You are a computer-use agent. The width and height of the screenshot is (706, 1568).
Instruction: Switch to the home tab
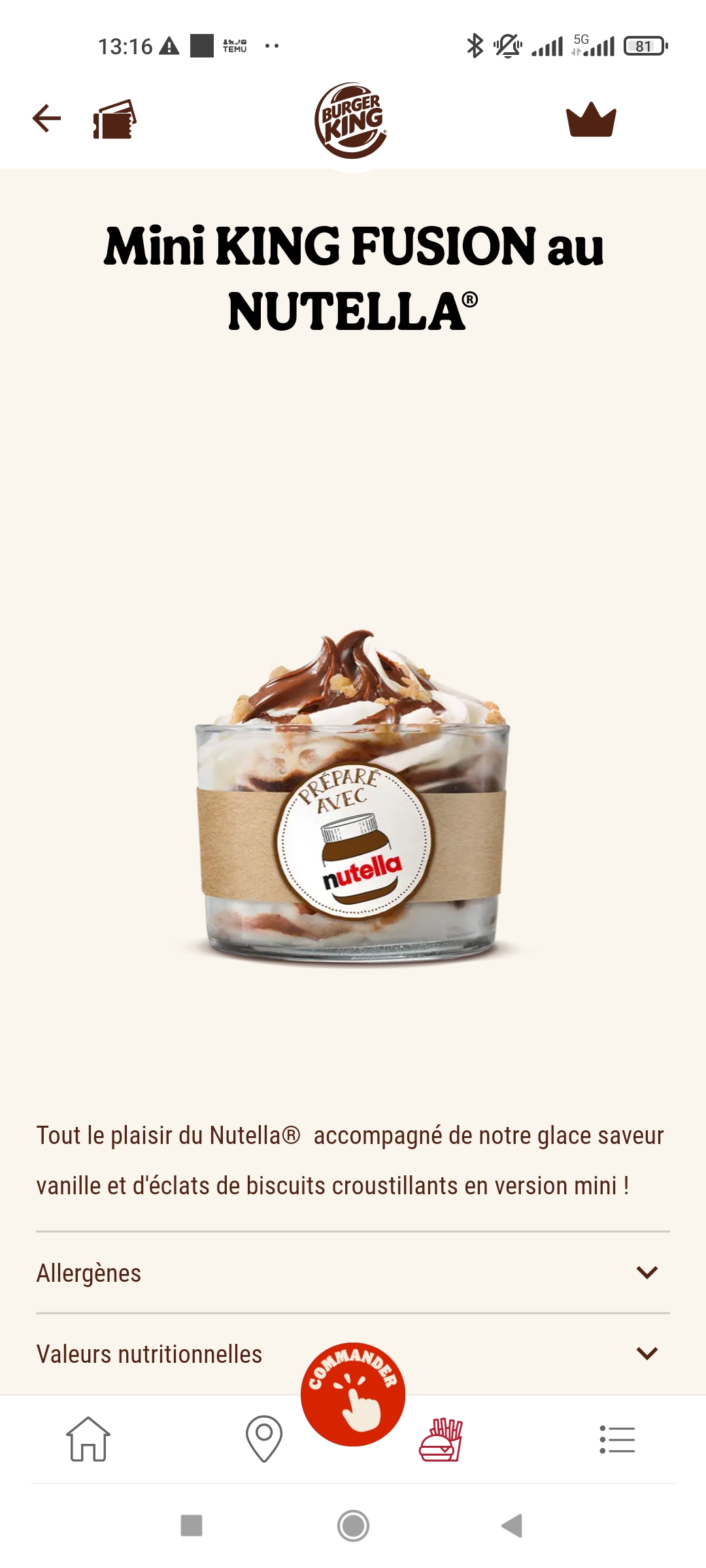(88, 1439)
